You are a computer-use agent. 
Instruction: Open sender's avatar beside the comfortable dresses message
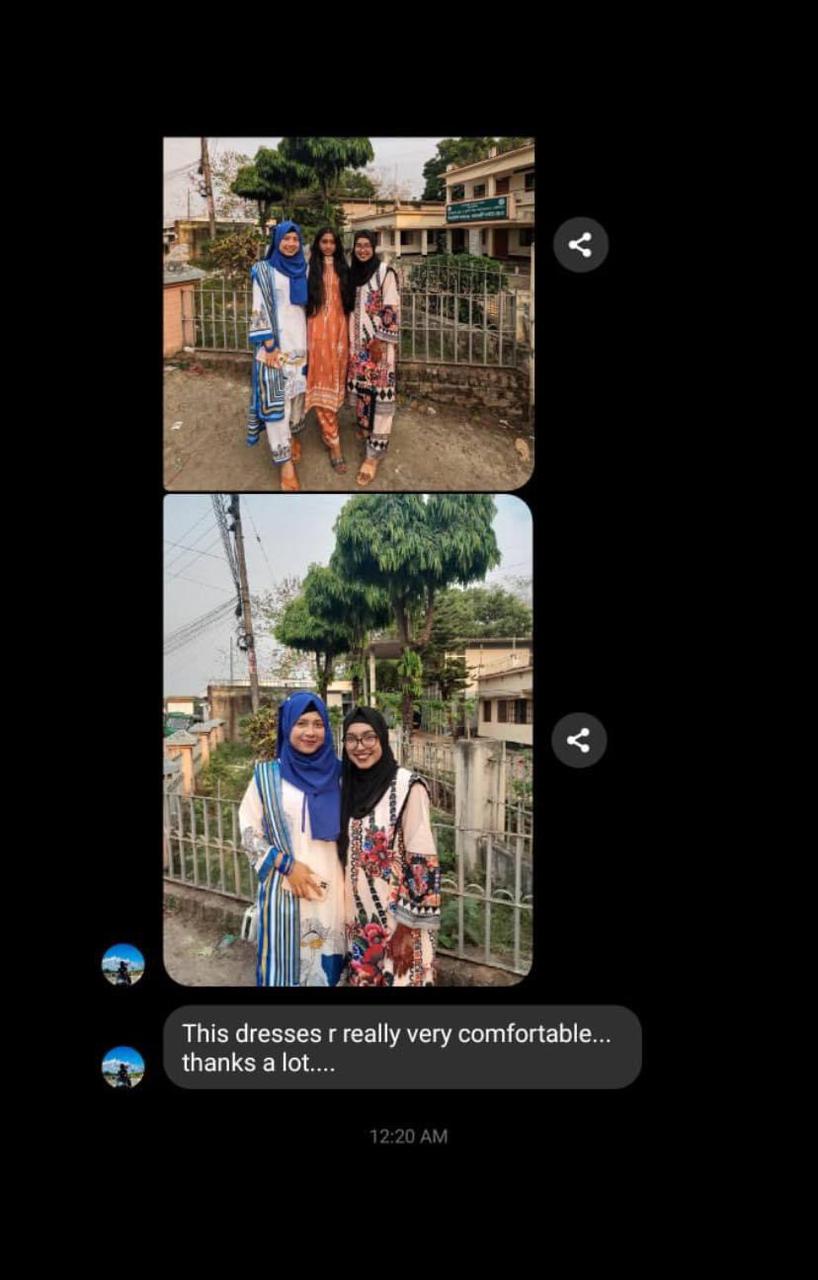click(x=123, y=1066)
